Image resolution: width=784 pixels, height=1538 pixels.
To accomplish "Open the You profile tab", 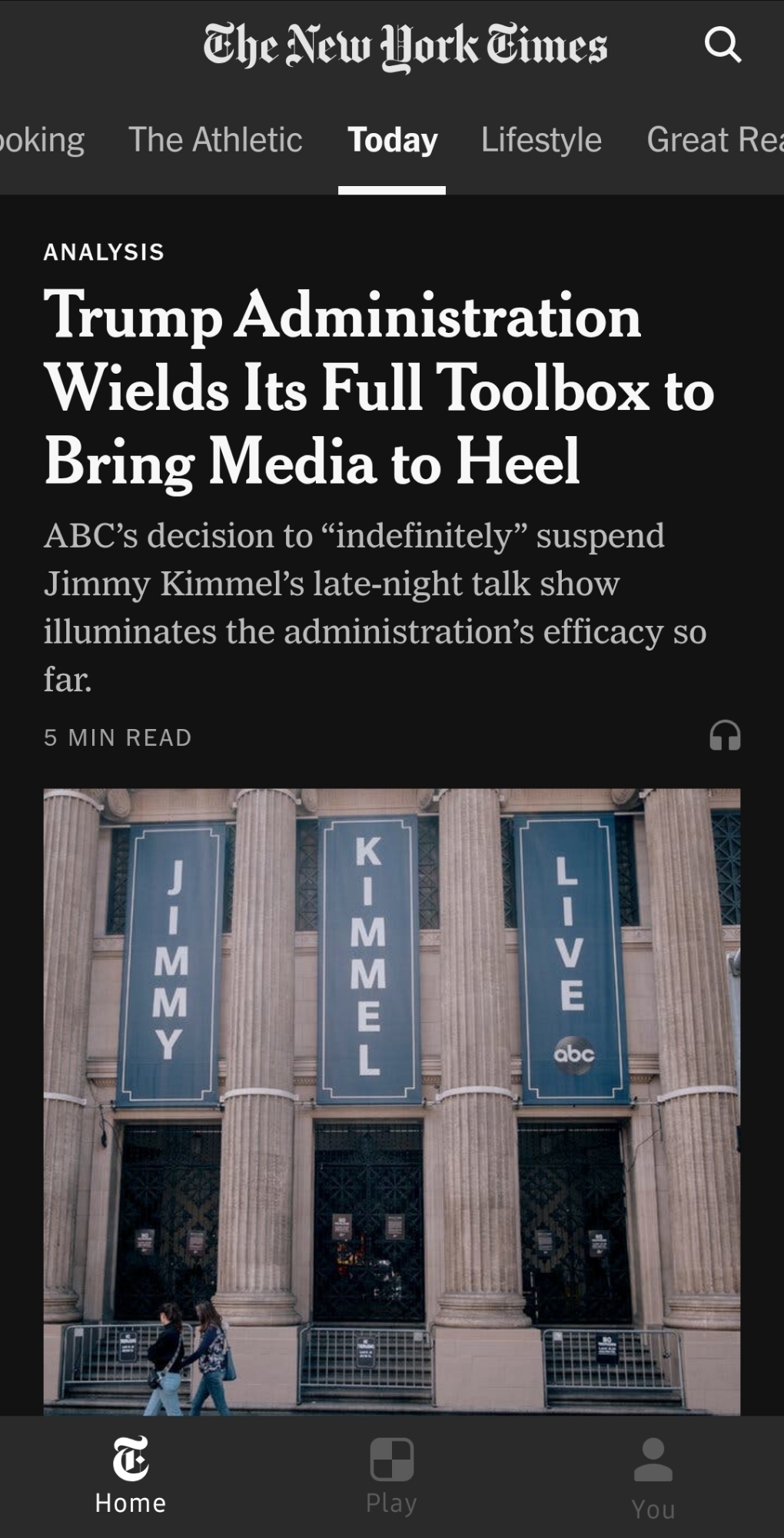I will tap(653, 1478).
